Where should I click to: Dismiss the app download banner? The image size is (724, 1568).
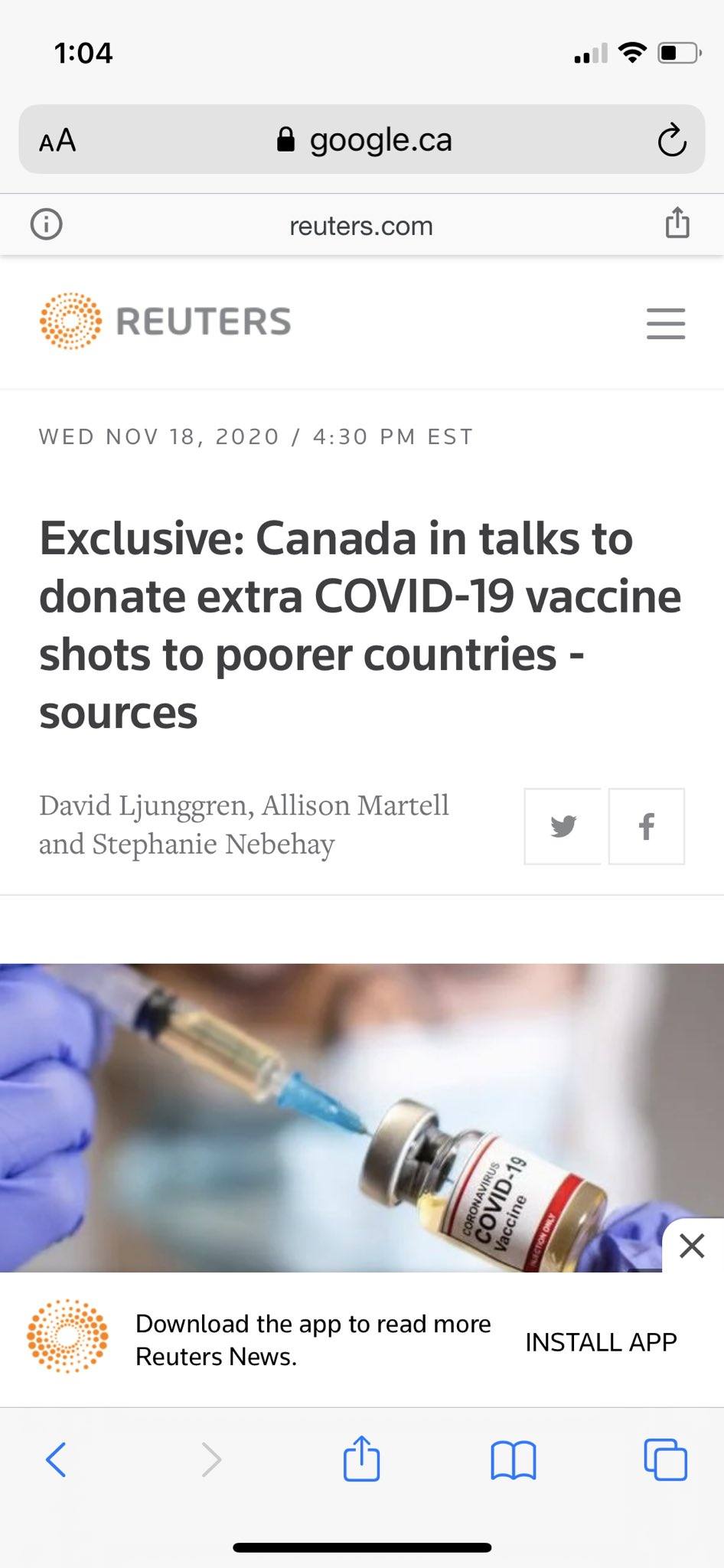point(692,1246)
